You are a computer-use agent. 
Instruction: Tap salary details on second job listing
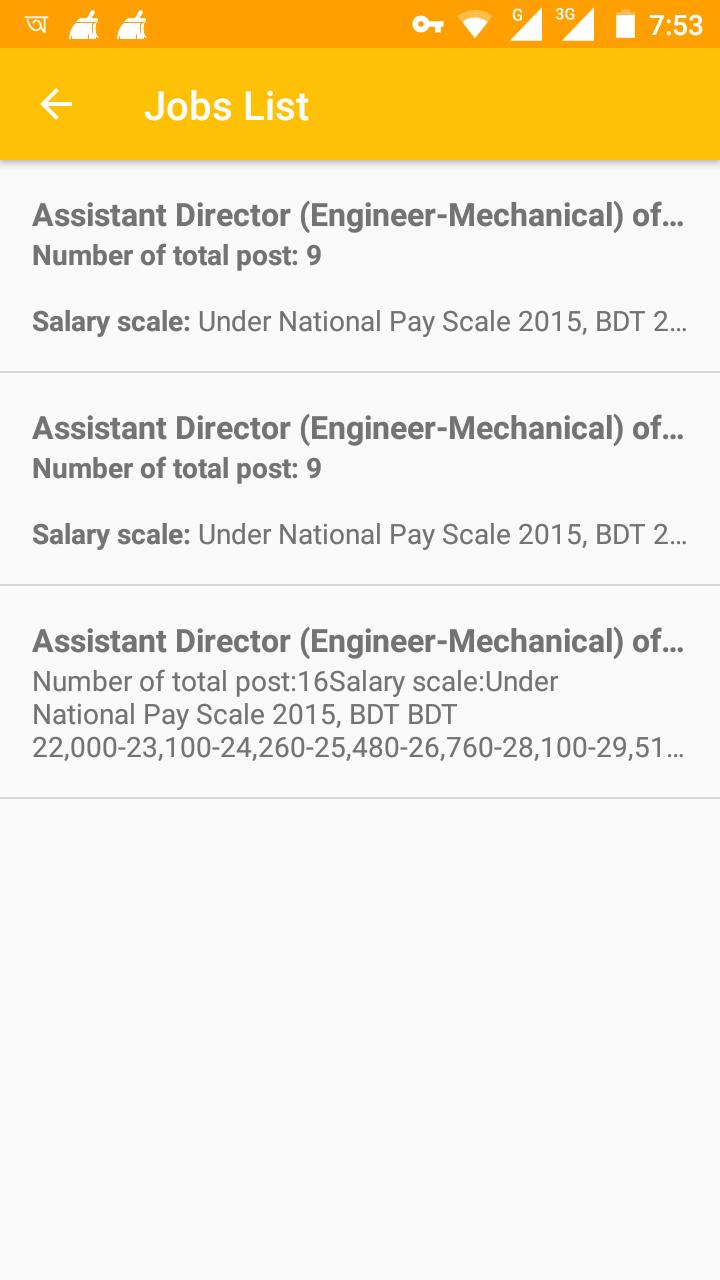tap(360, 535)
